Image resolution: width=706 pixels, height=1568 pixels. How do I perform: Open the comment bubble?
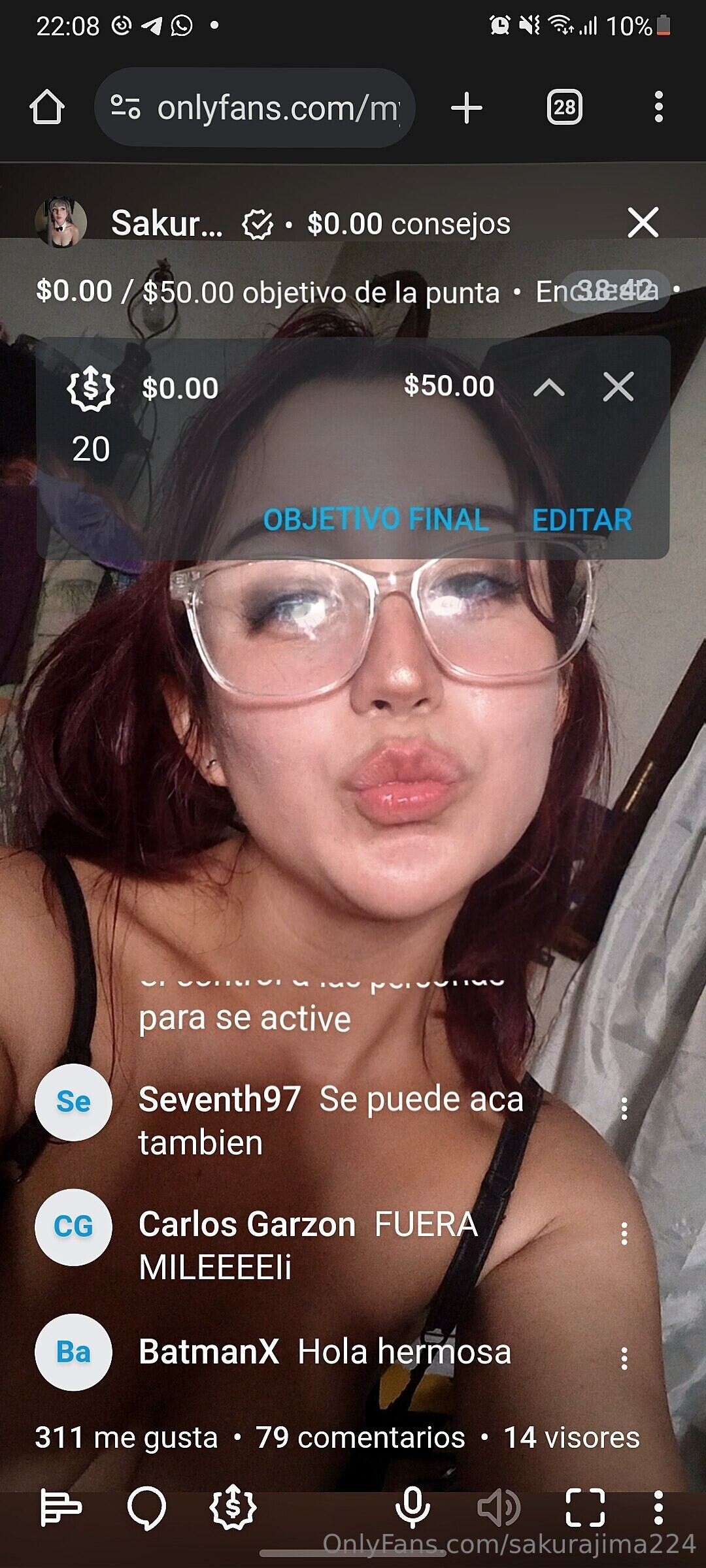(147, 1507)
